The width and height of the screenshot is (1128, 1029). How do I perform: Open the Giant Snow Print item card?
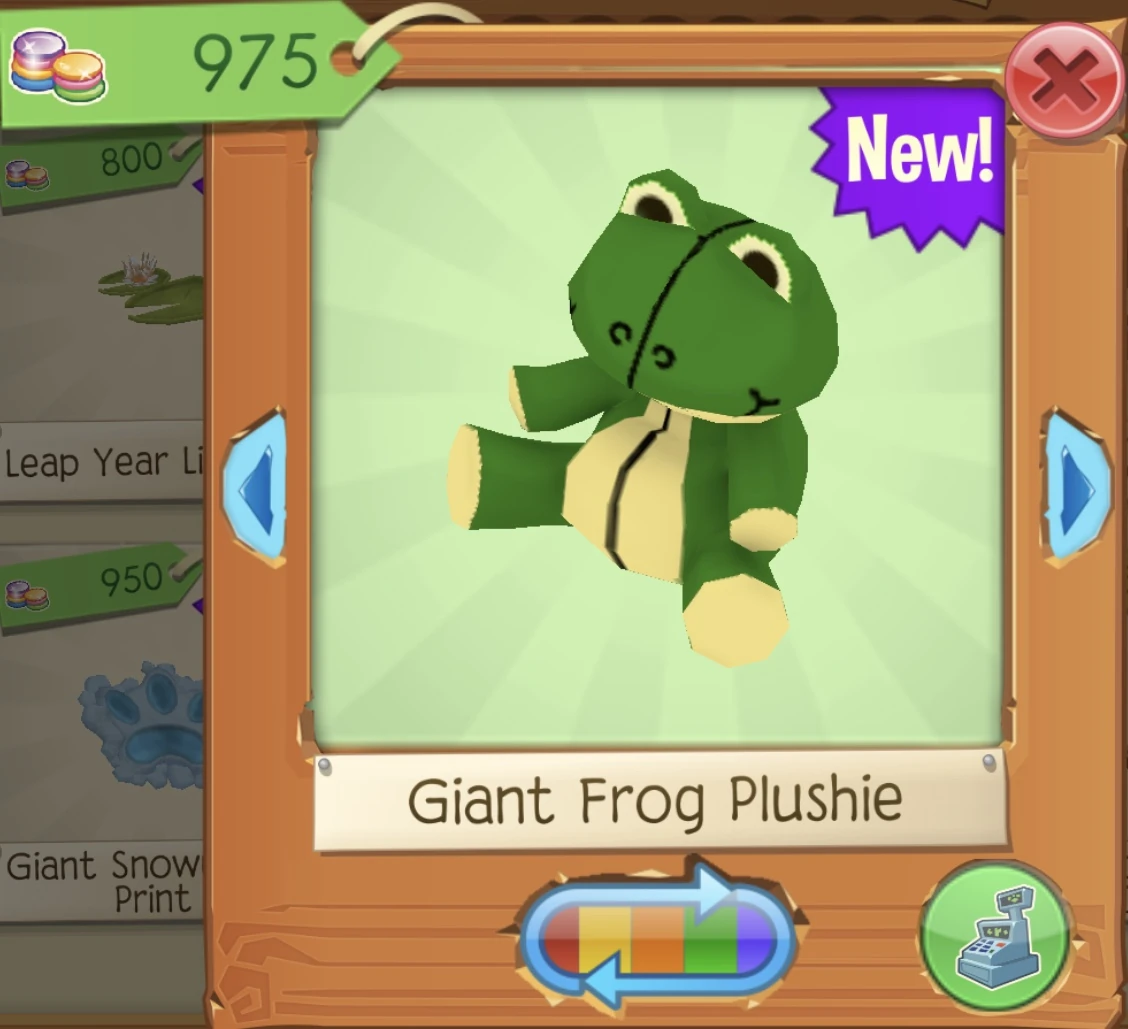click(102, 734)
